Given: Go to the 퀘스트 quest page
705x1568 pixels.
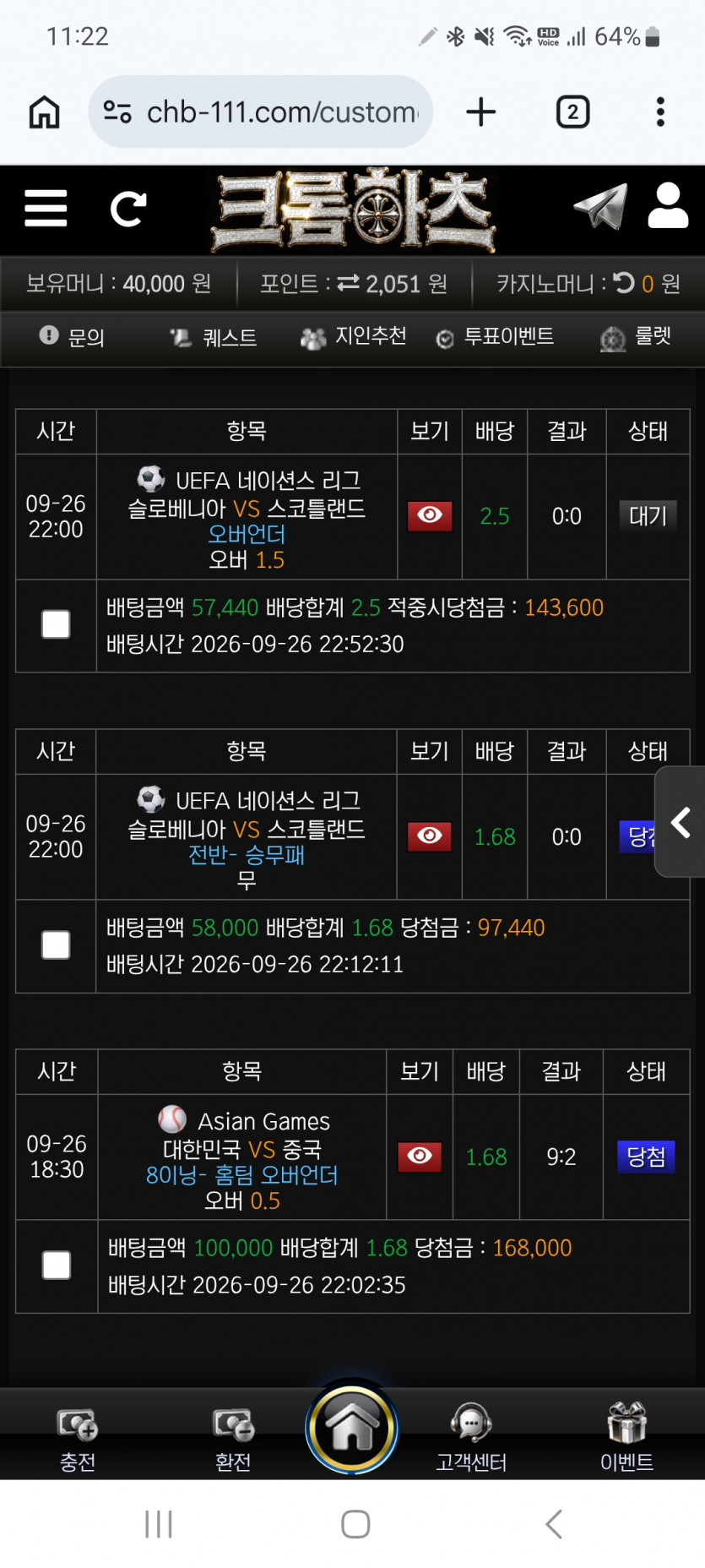Looking at the screenshot, I should coord(214,338).
